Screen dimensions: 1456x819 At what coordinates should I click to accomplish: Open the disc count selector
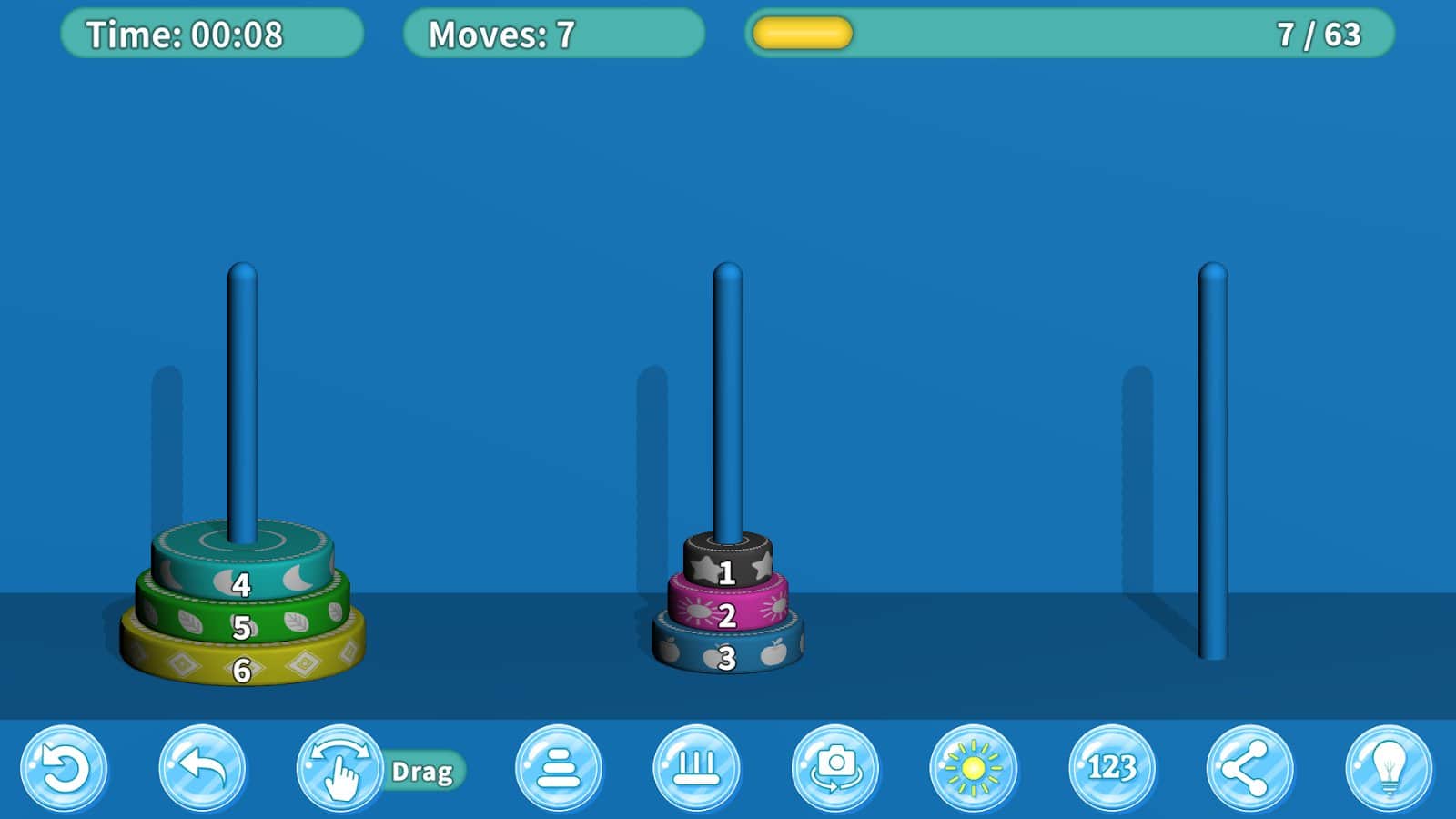click(558, 769)
